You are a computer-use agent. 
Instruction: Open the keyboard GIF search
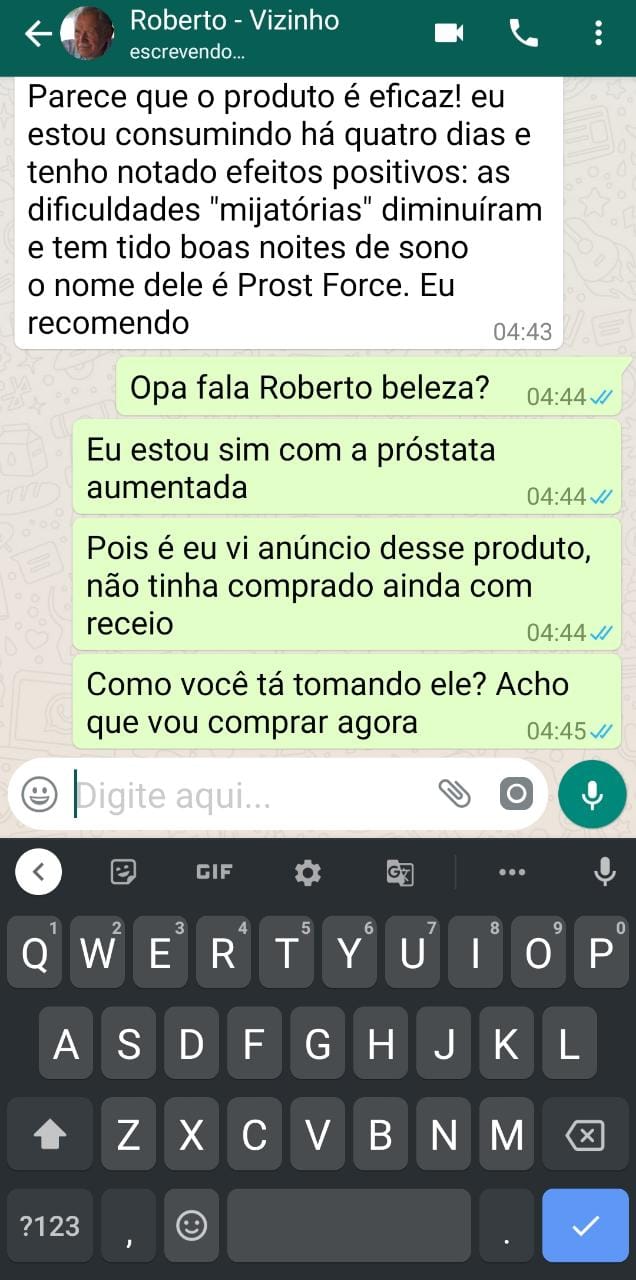coord(214,872)
